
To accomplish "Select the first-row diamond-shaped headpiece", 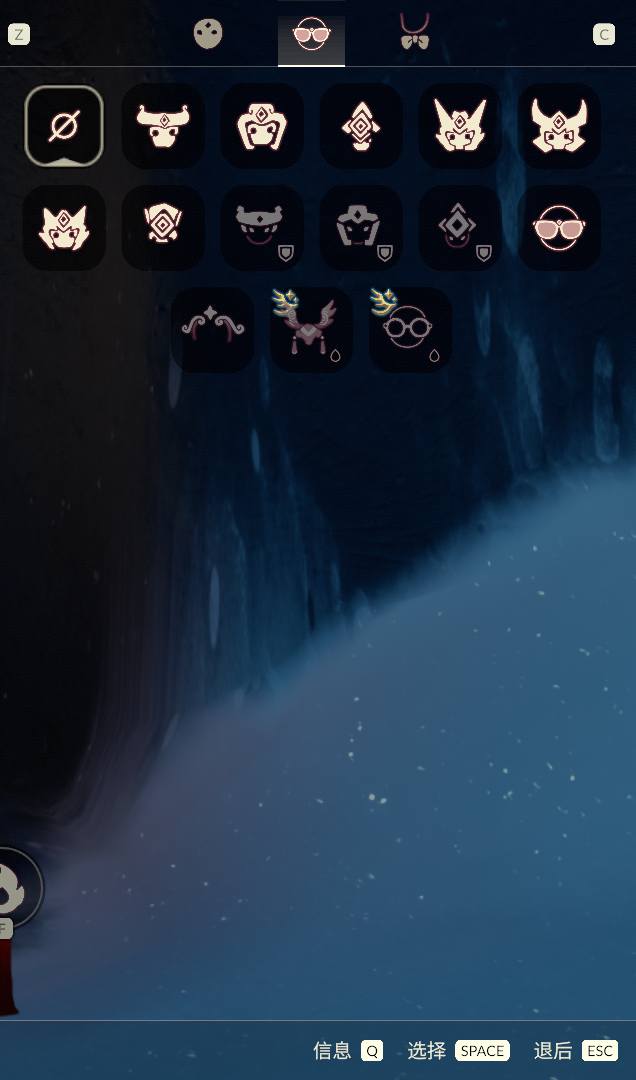I will point(361,126).
